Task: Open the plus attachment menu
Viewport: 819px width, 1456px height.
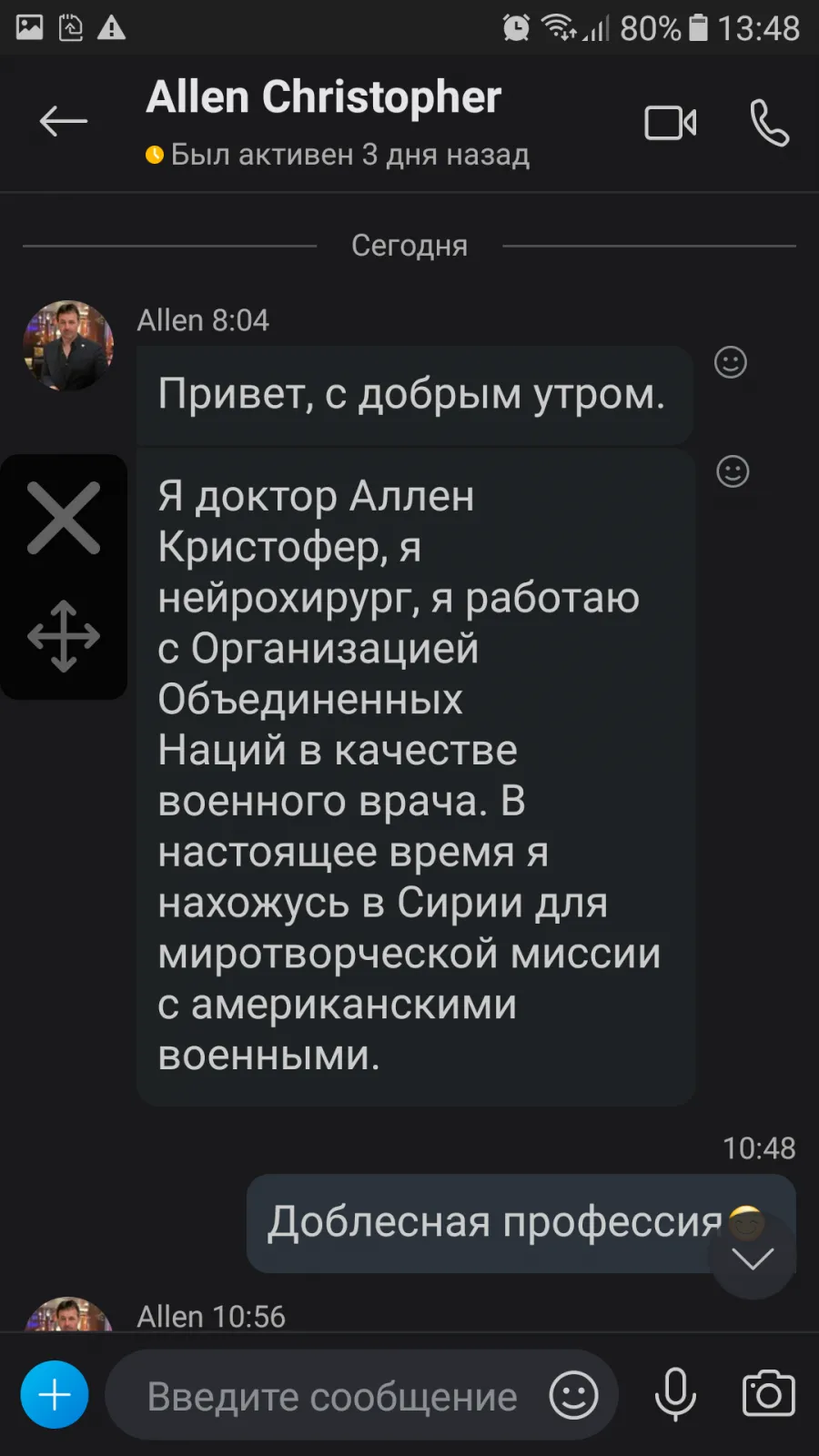Action: point(55,1394)
